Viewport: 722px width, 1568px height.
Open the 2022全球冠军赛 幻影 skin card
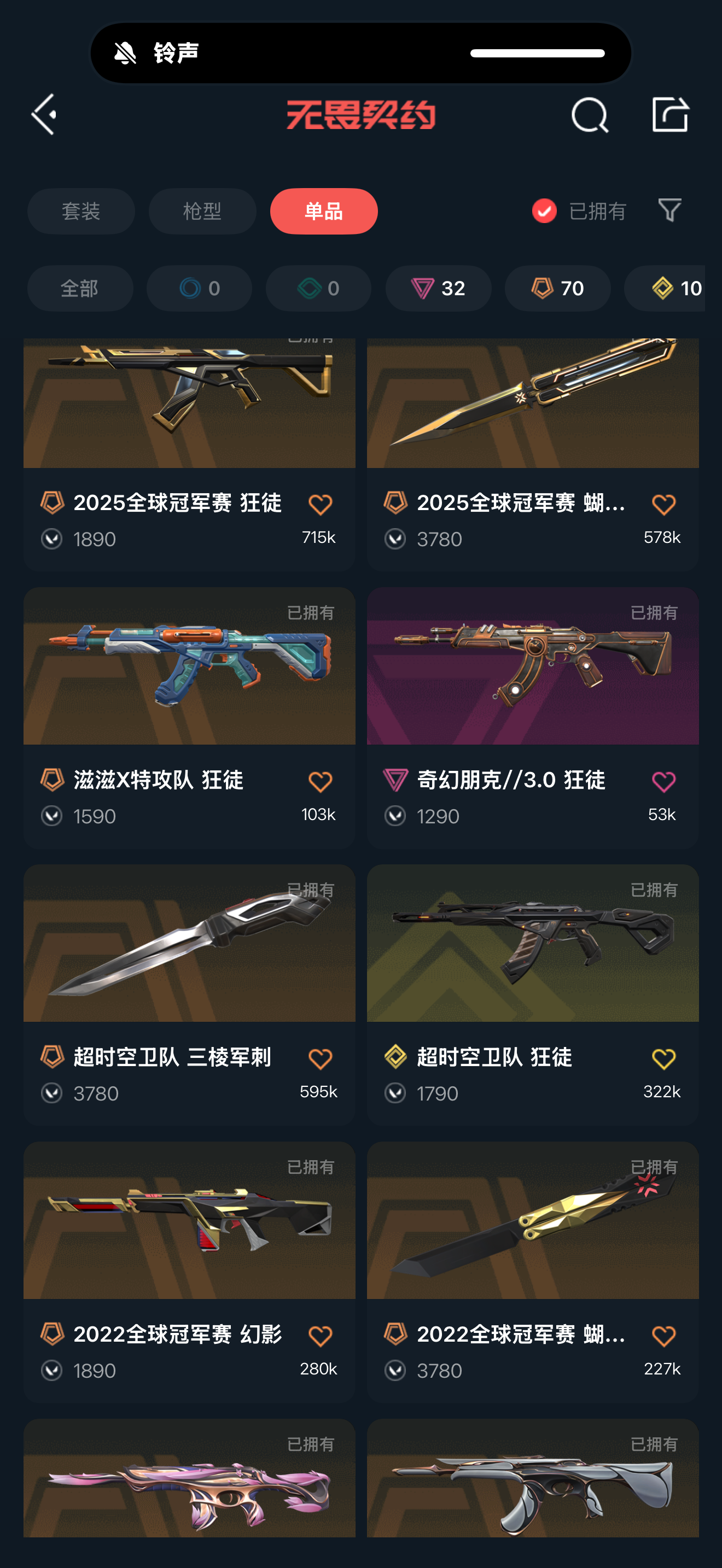click(189, 1224)
